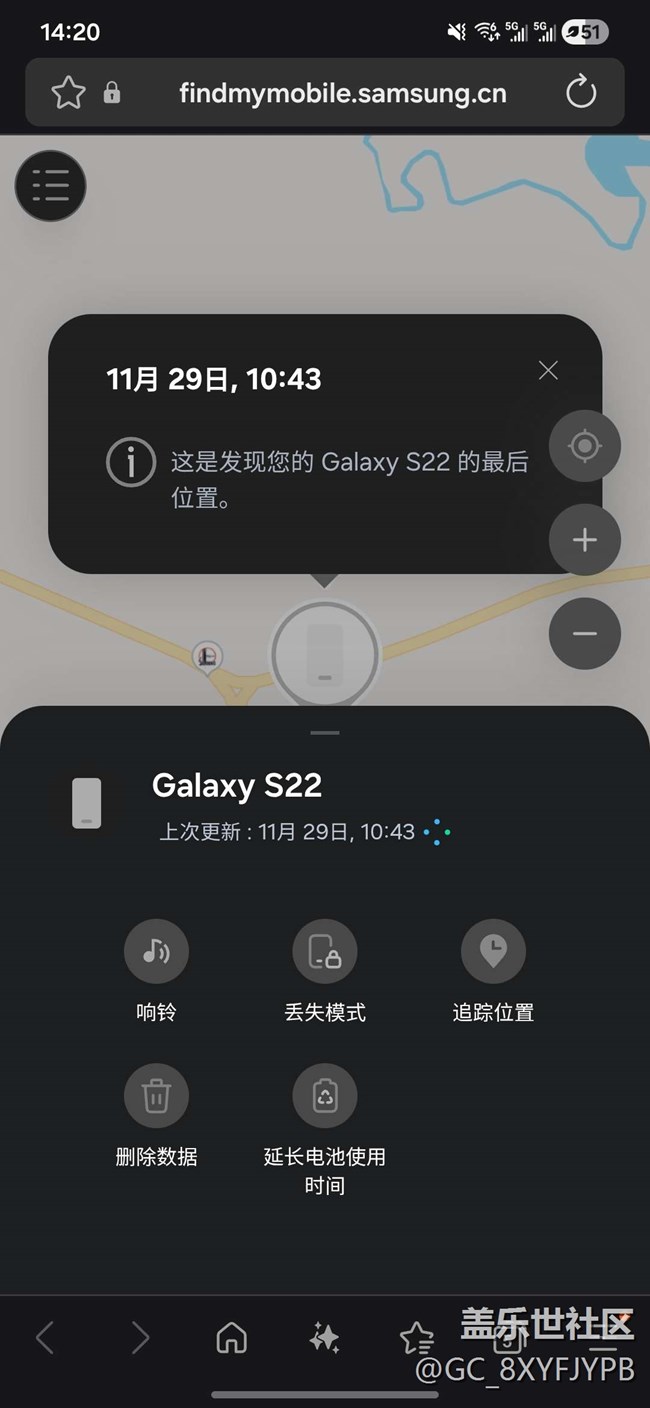Go to browser home page
The width and height of the screenshot is (650, 1408).
(x=232, y=1337)
